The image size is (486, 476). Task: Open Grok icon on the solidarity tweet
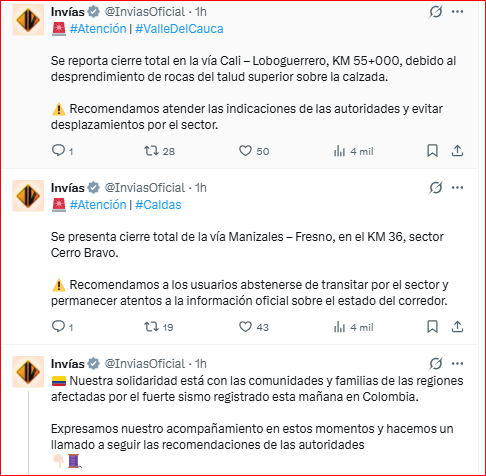(436, 364)
